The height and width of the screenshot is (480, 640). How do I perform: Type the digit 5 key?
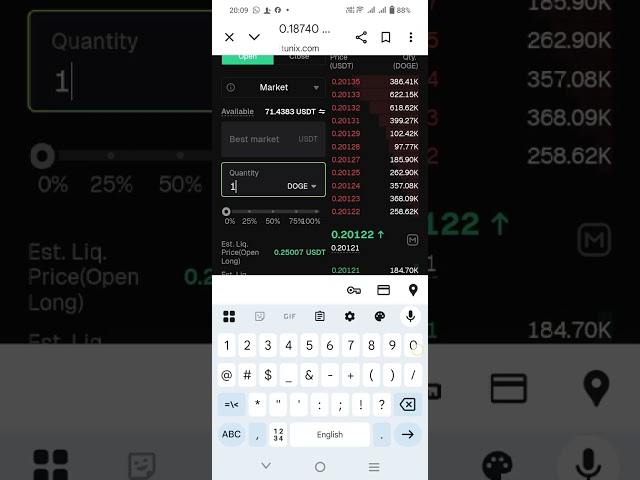click(x=310, y=346)
